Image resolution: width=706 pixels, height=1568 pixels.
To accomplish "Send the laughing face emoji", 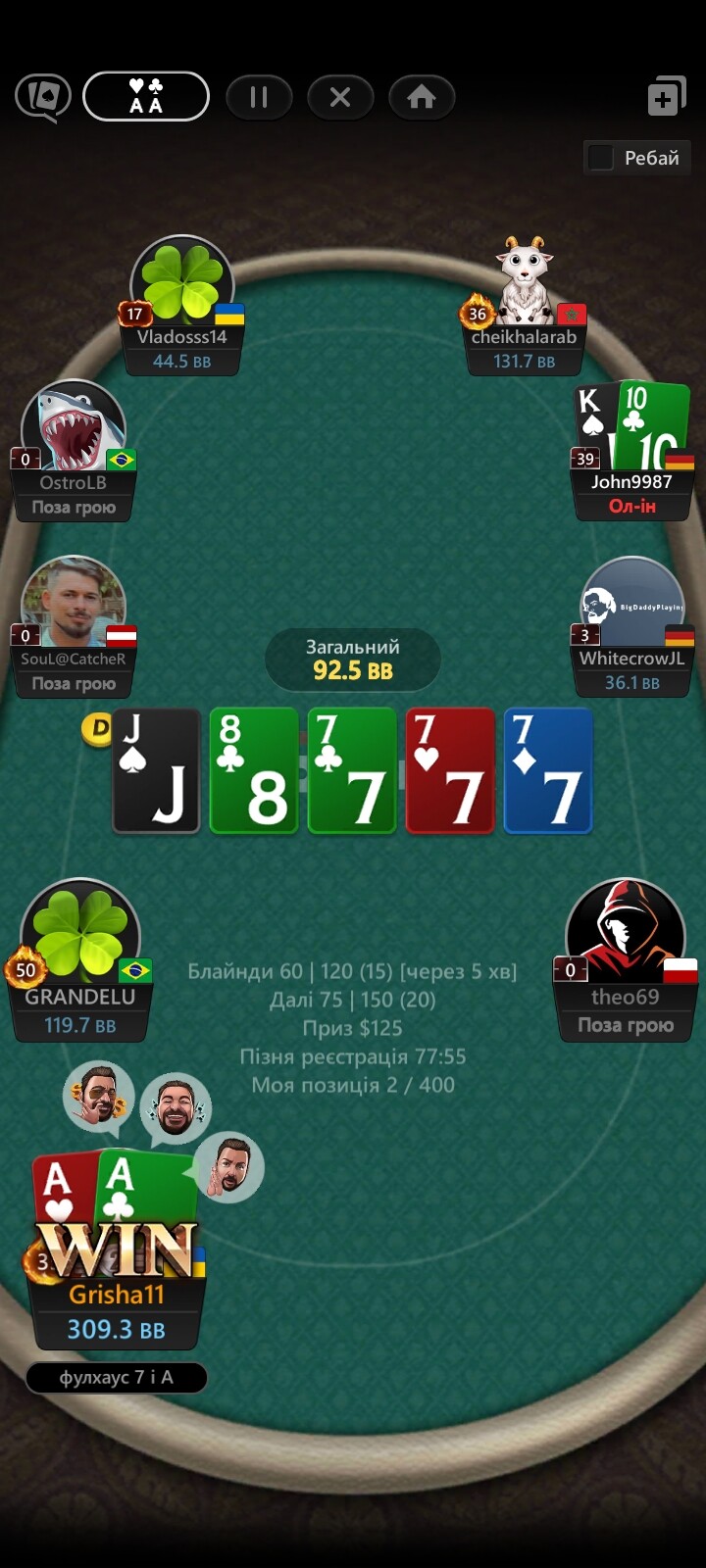I will [x=176, y=1109].
